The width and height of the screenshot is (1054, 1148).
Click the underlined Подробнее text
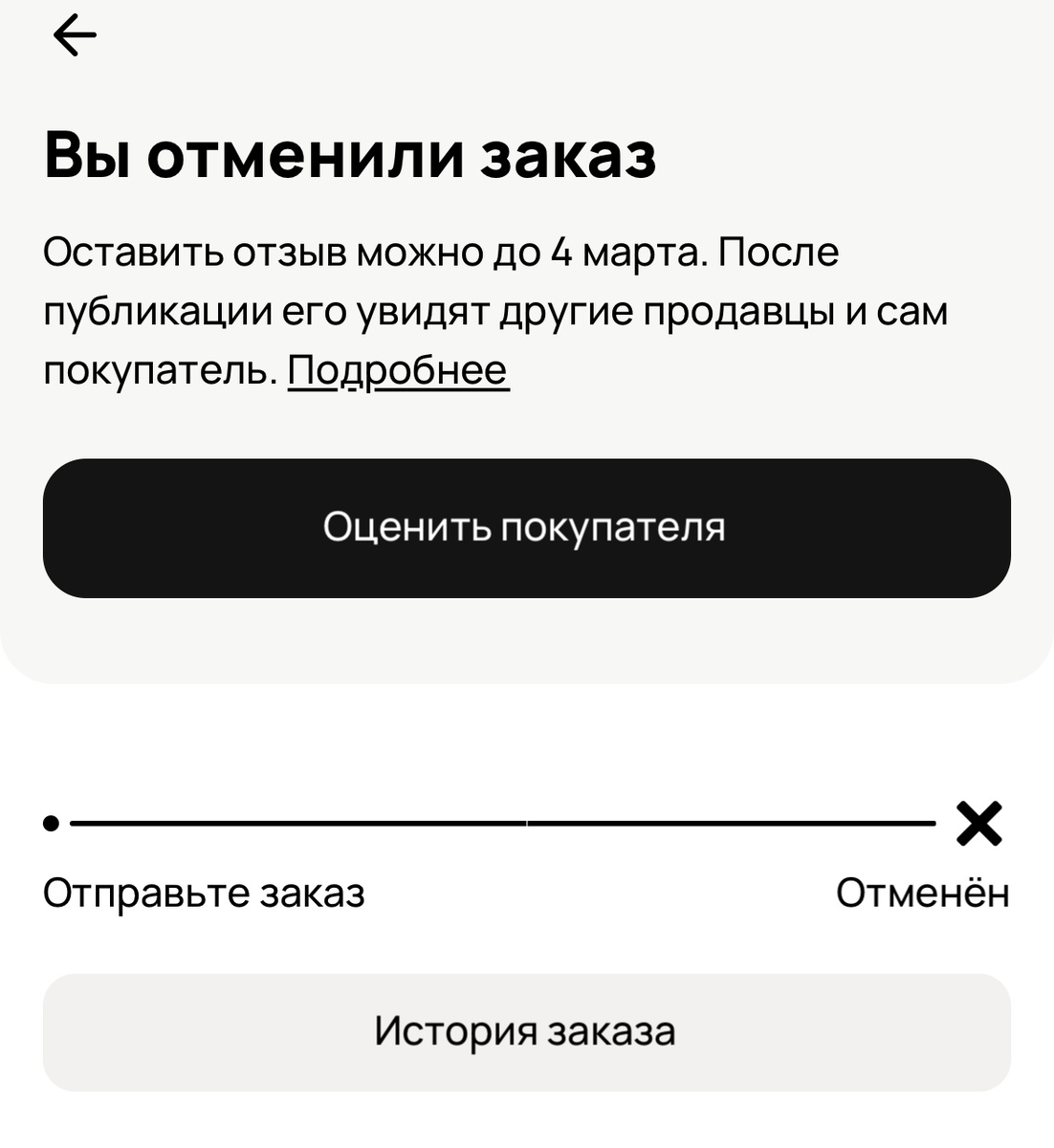pyautogui.click(x=401, y=371)
